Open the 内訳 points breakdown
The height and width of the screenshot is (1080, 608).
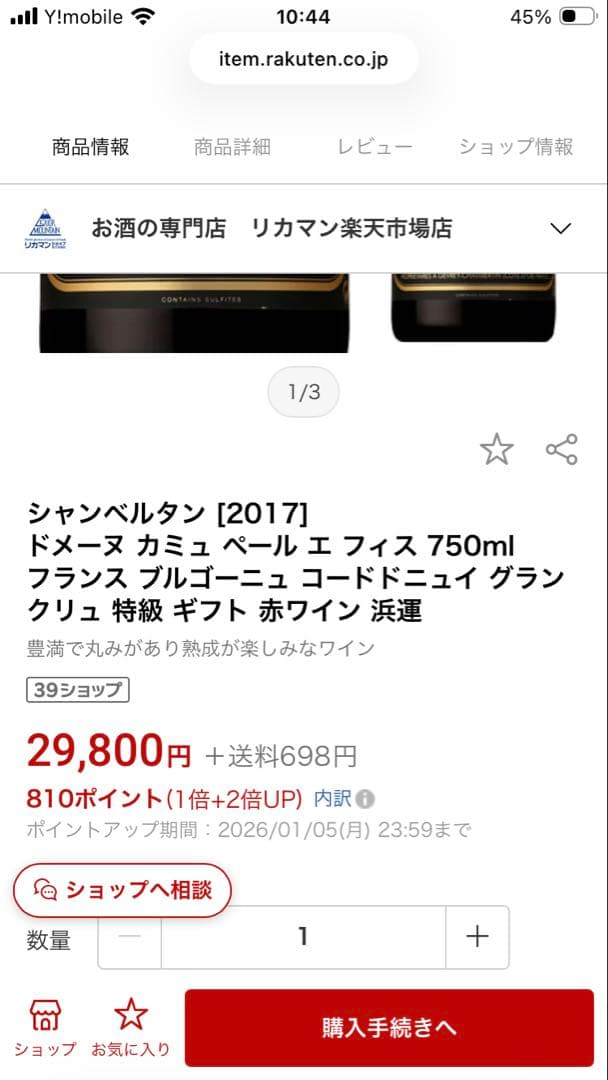point(344,799)
